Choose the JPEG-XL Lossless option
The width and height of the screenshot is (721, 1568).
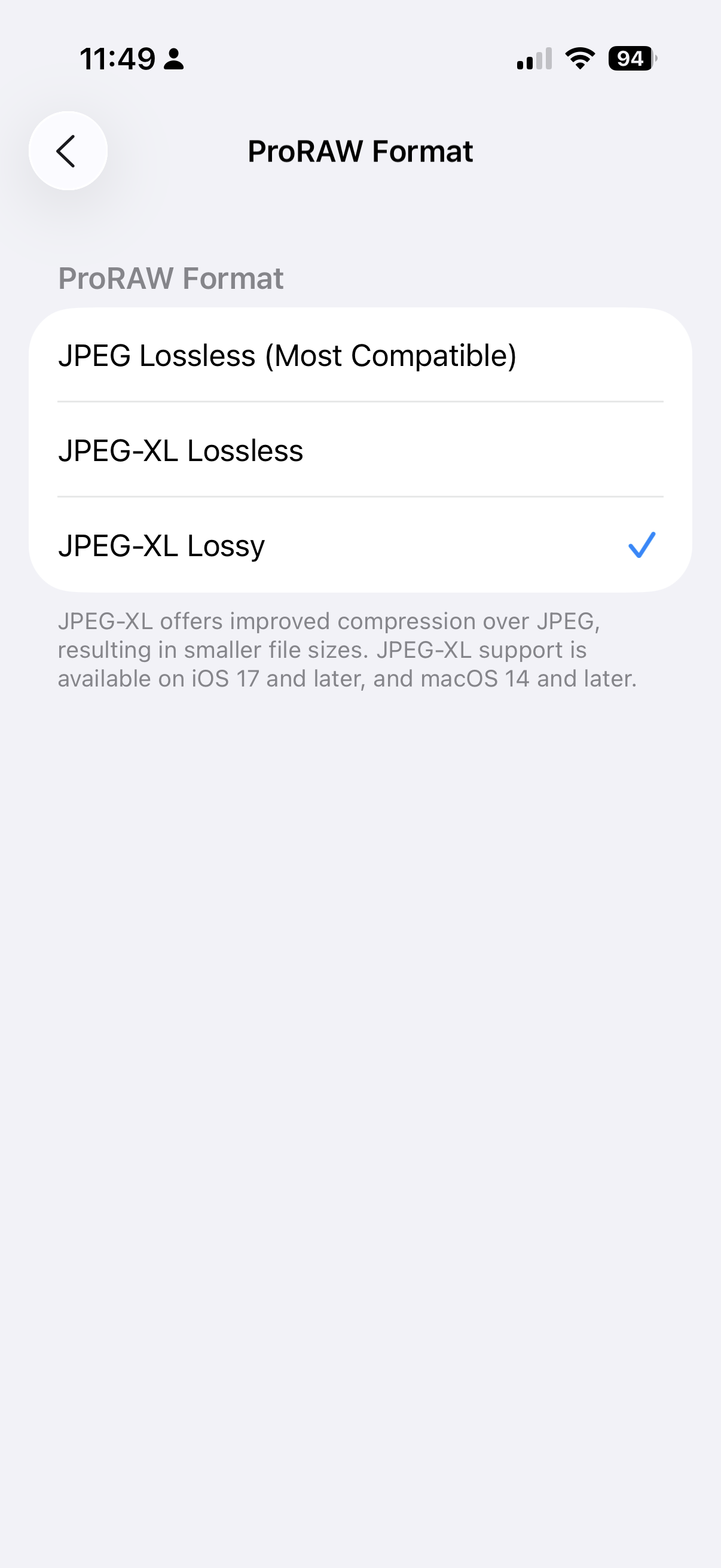tap(359, 450)
